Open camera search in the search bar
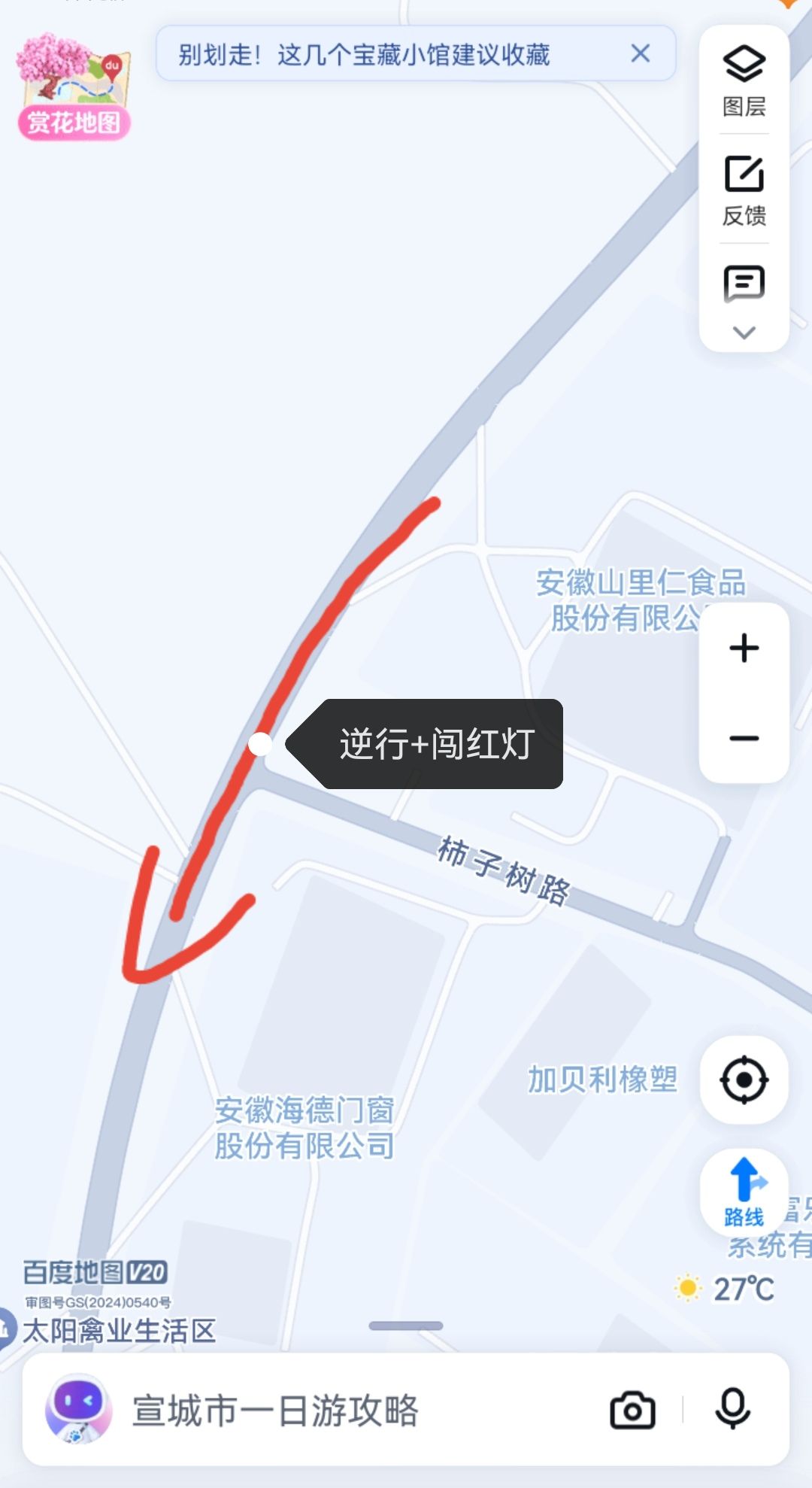 pos(632,1410)
